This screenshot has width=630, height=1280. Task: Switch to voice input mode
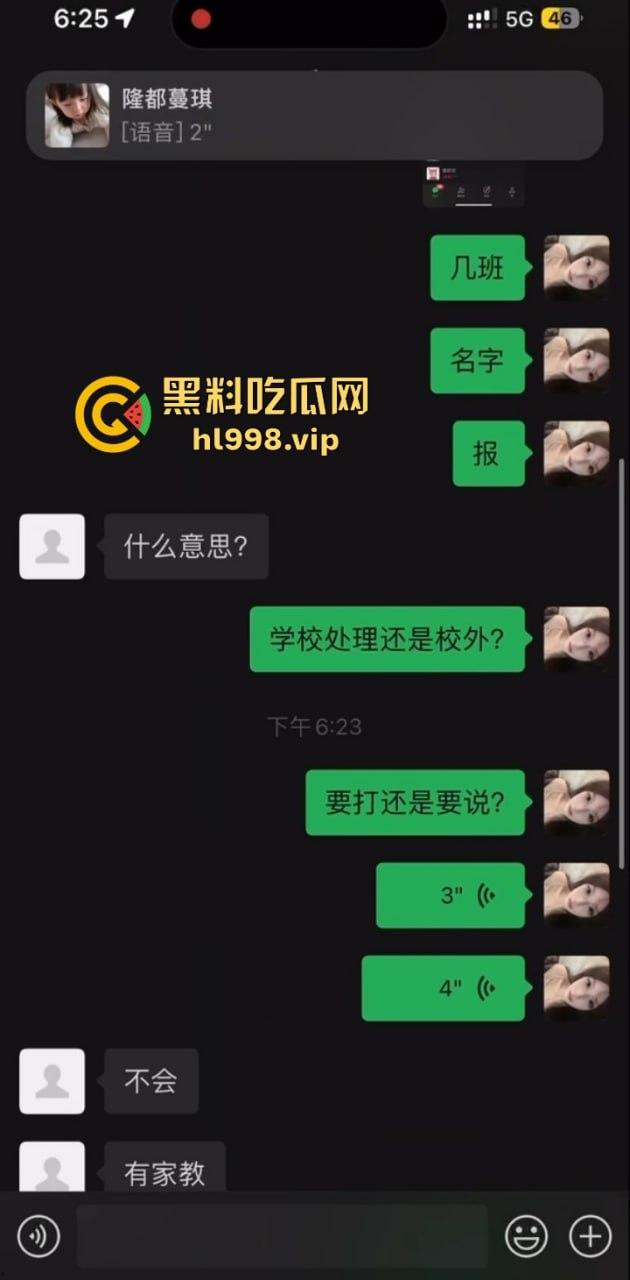point(39,1237)
